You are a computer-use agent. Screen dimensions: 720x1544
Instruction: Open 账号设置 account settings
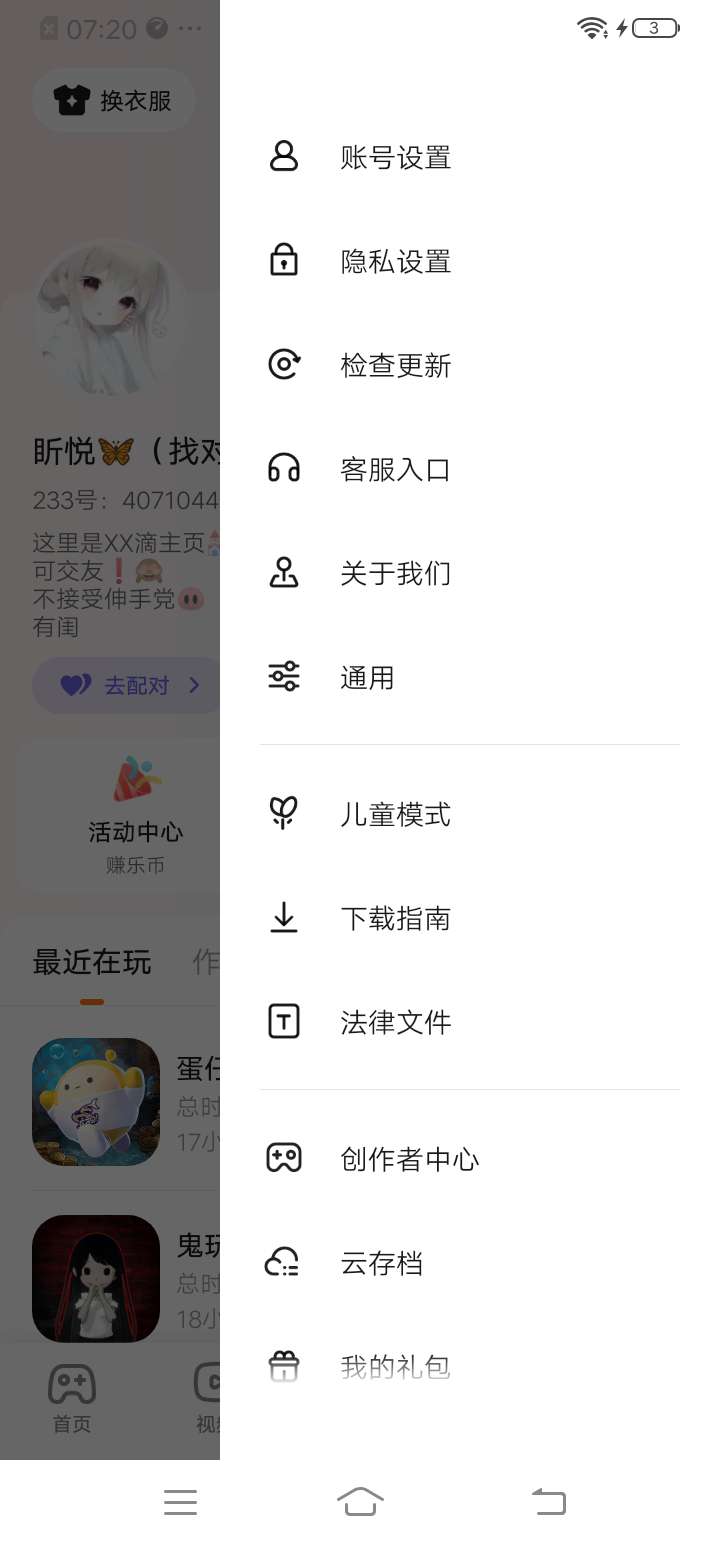[395, 158]
